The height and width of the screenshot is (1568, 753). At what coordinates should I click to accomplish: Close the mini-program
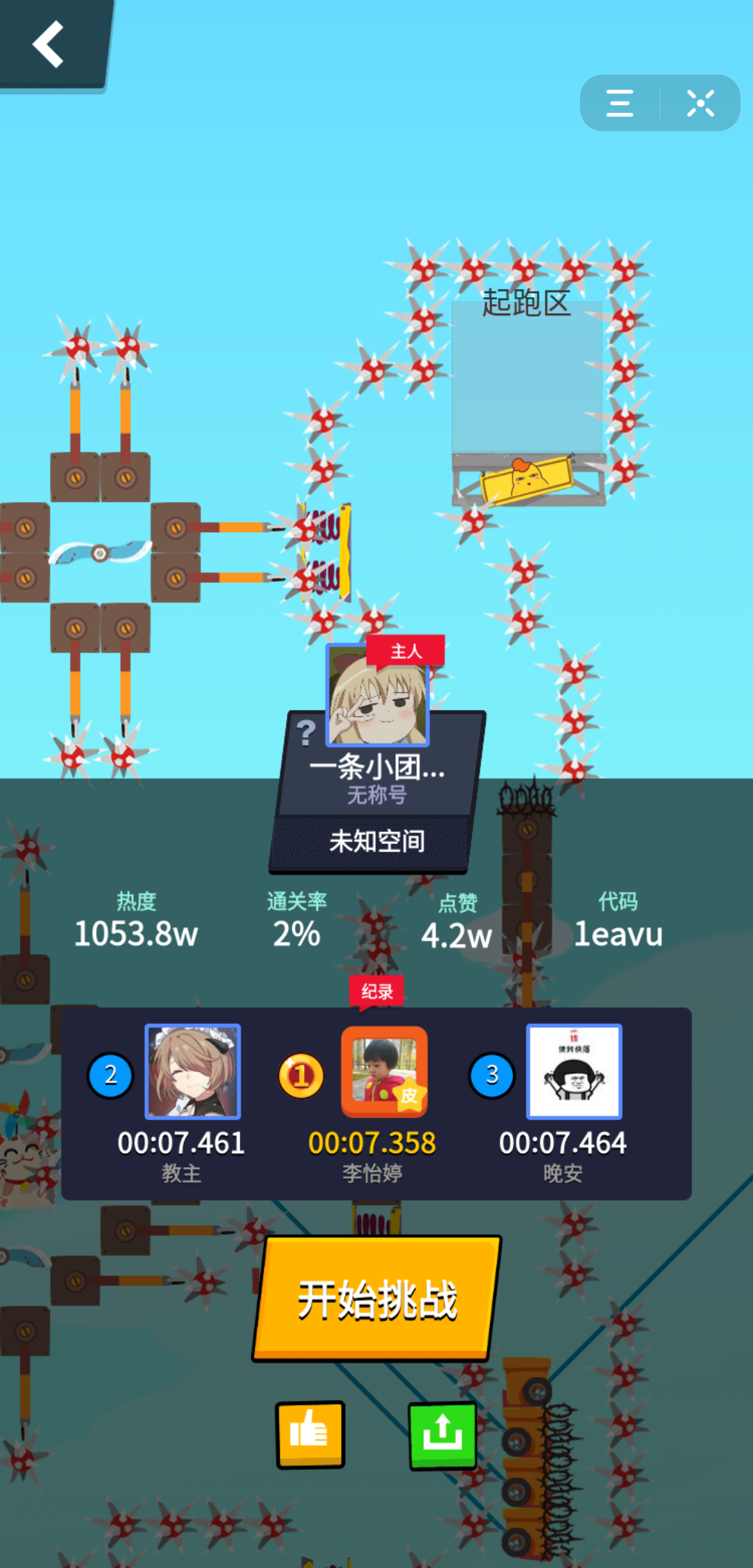pyautogui.click(x=700, y=103)
